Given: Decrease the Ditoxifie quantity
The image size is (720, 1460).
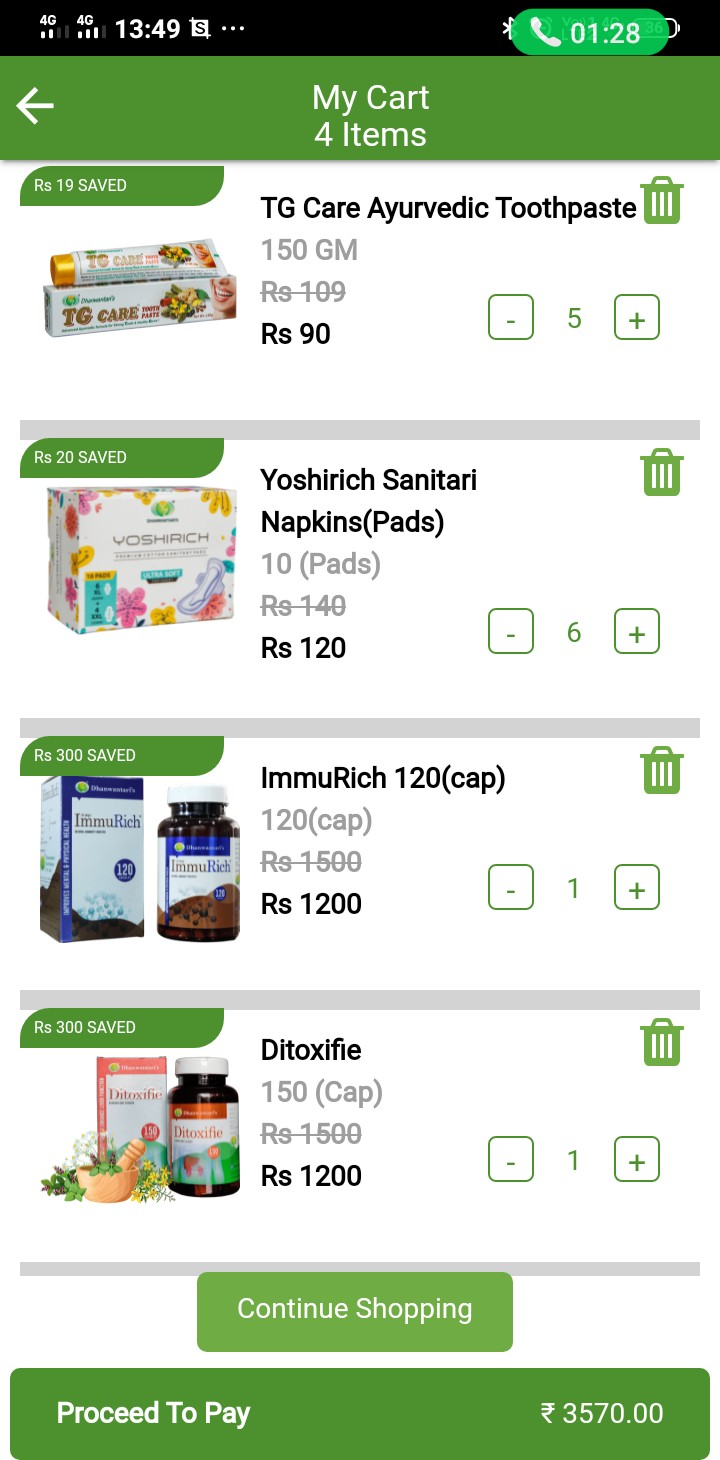Looking at the screenshot, I should 511,1160.
